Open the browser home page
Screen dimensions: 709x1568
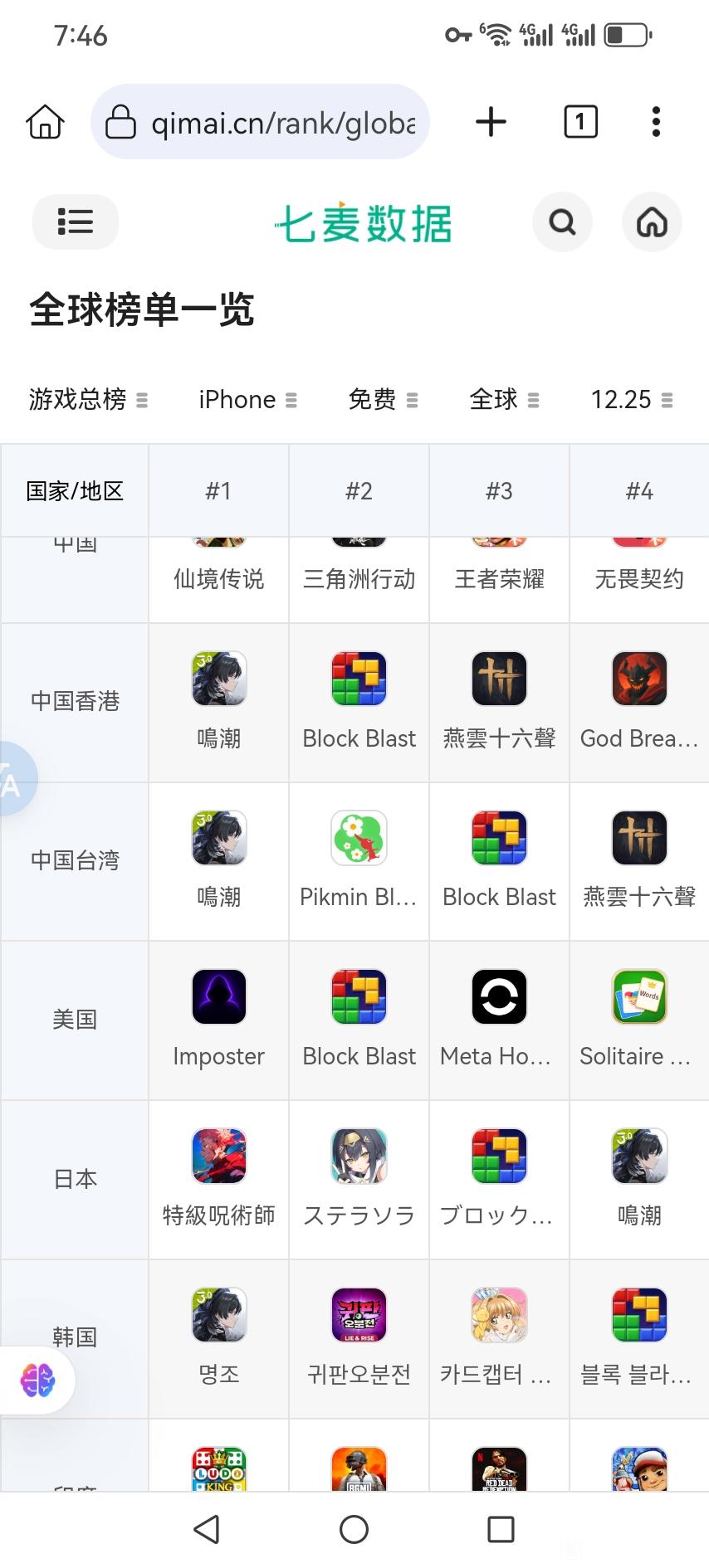point(45,122)
